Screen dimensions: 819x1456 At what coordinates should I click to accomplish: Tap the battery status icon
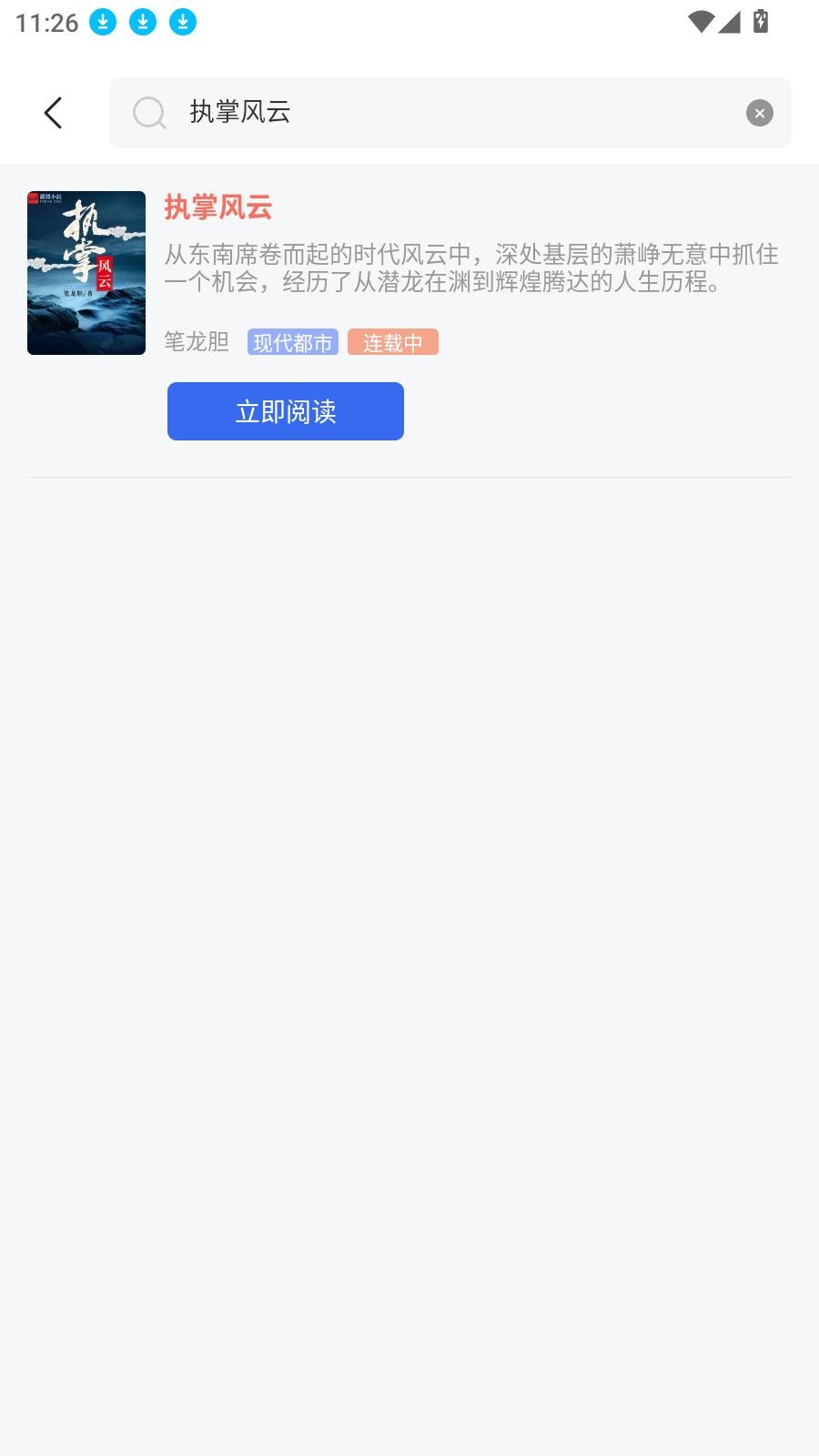[x=763, y=23]
